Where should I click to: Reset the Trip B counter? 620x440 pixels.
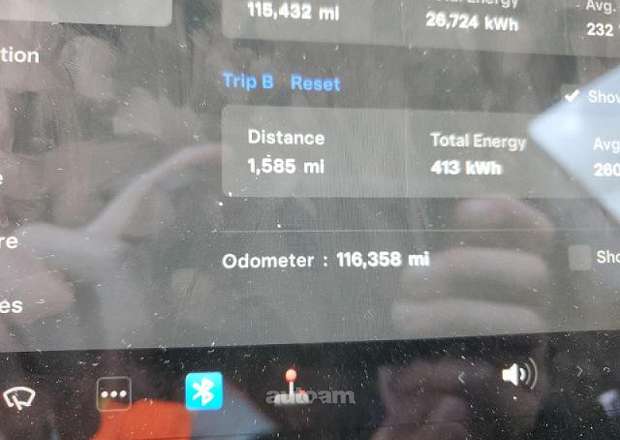tap(315, 84)
